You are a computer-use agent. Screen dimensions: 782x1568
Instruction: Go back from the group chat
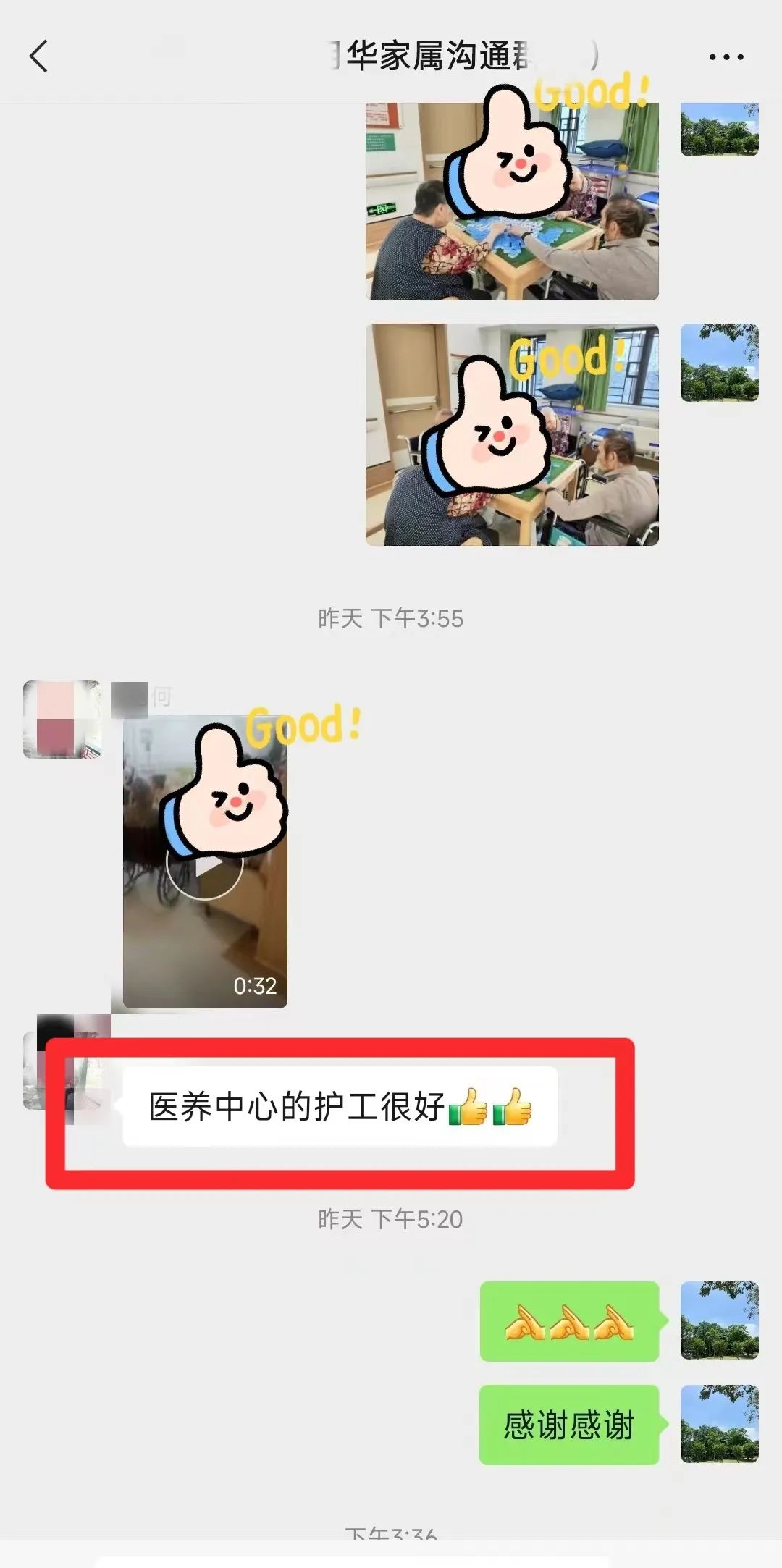[x=39, y=56]
